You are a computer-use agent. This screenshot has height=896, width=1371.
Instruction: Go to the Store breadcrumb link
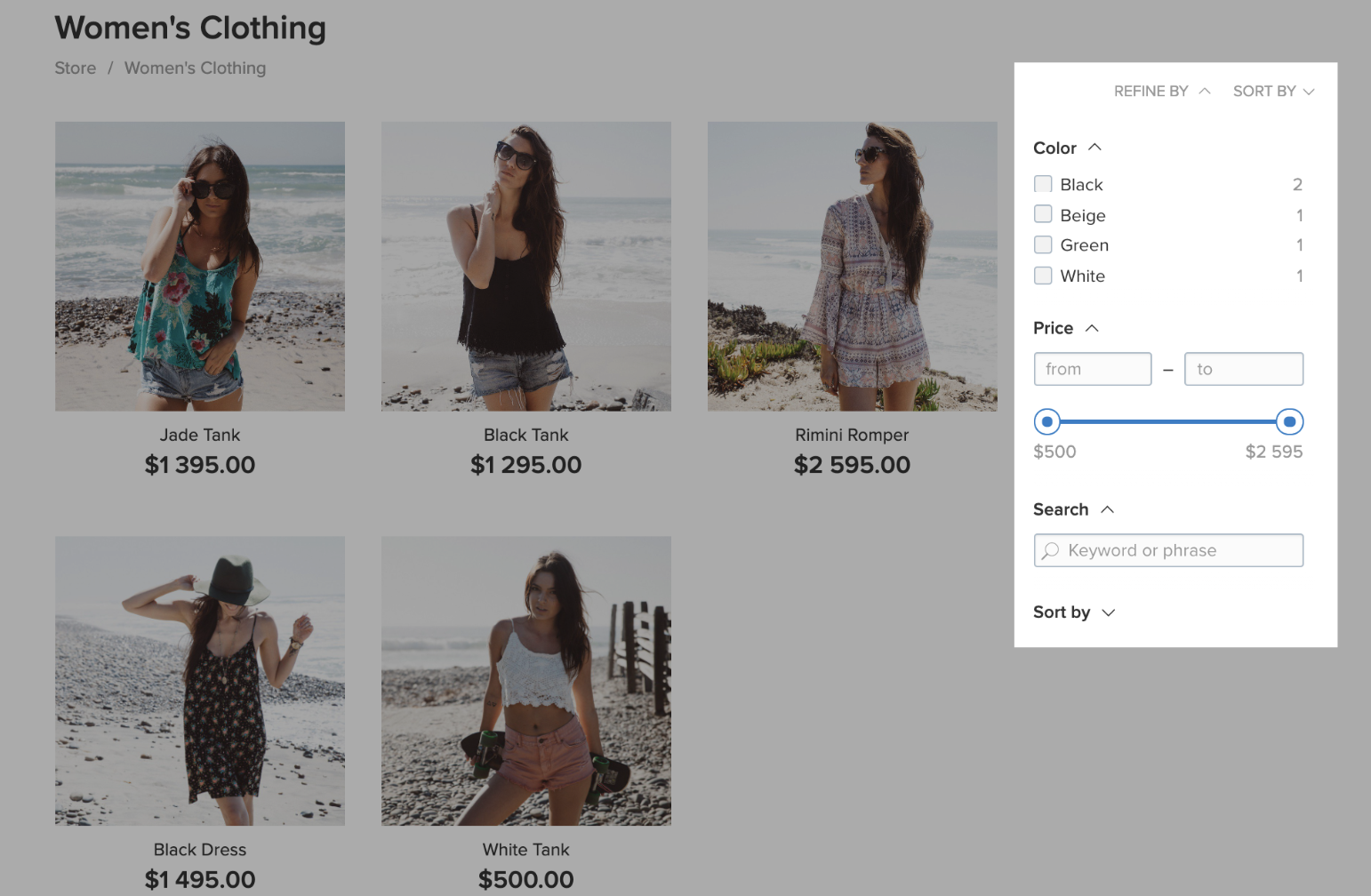76,68
